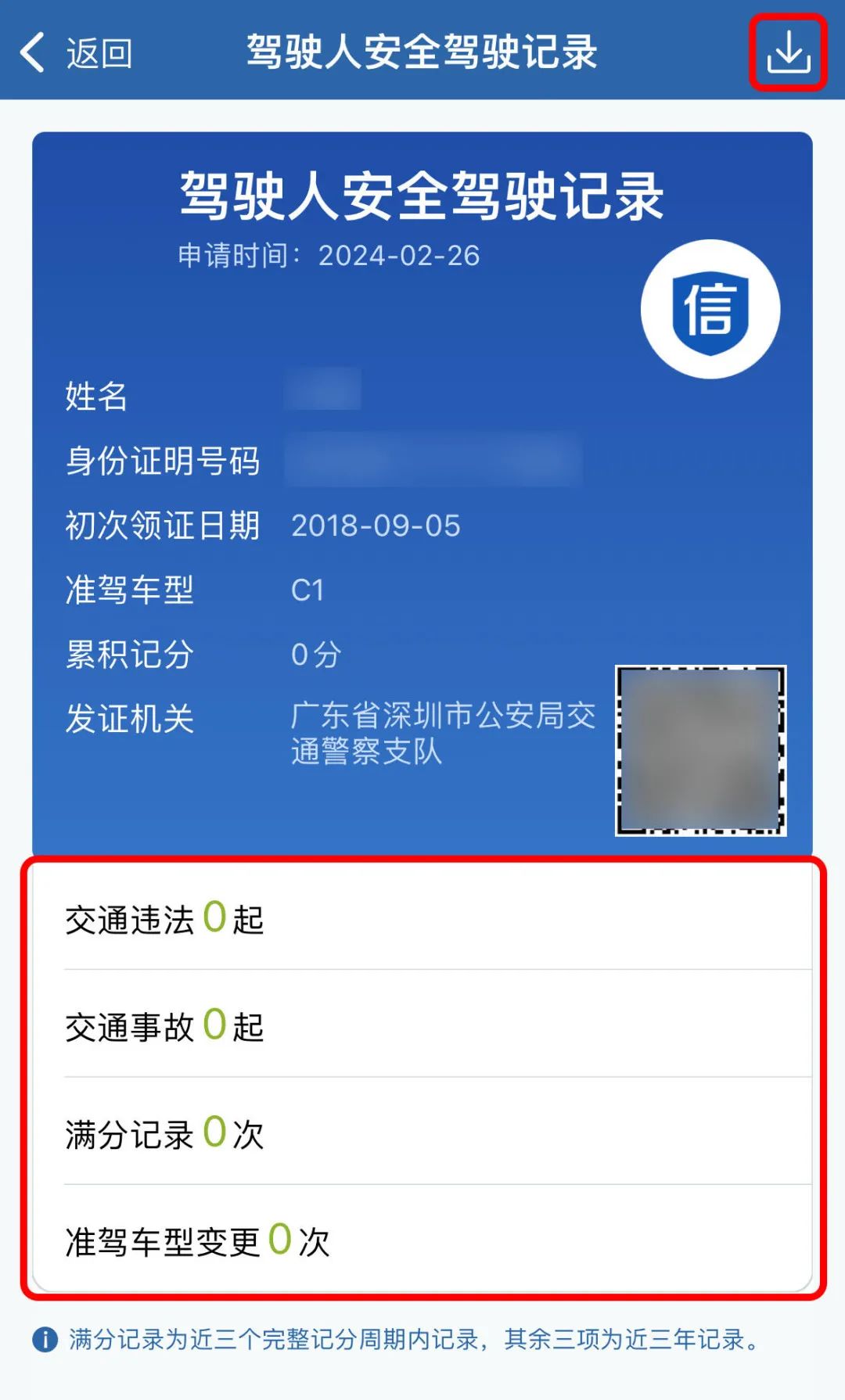
Task: Go back using the 返回 arrow
Action: pyautogui.click(x=75, y=52)
